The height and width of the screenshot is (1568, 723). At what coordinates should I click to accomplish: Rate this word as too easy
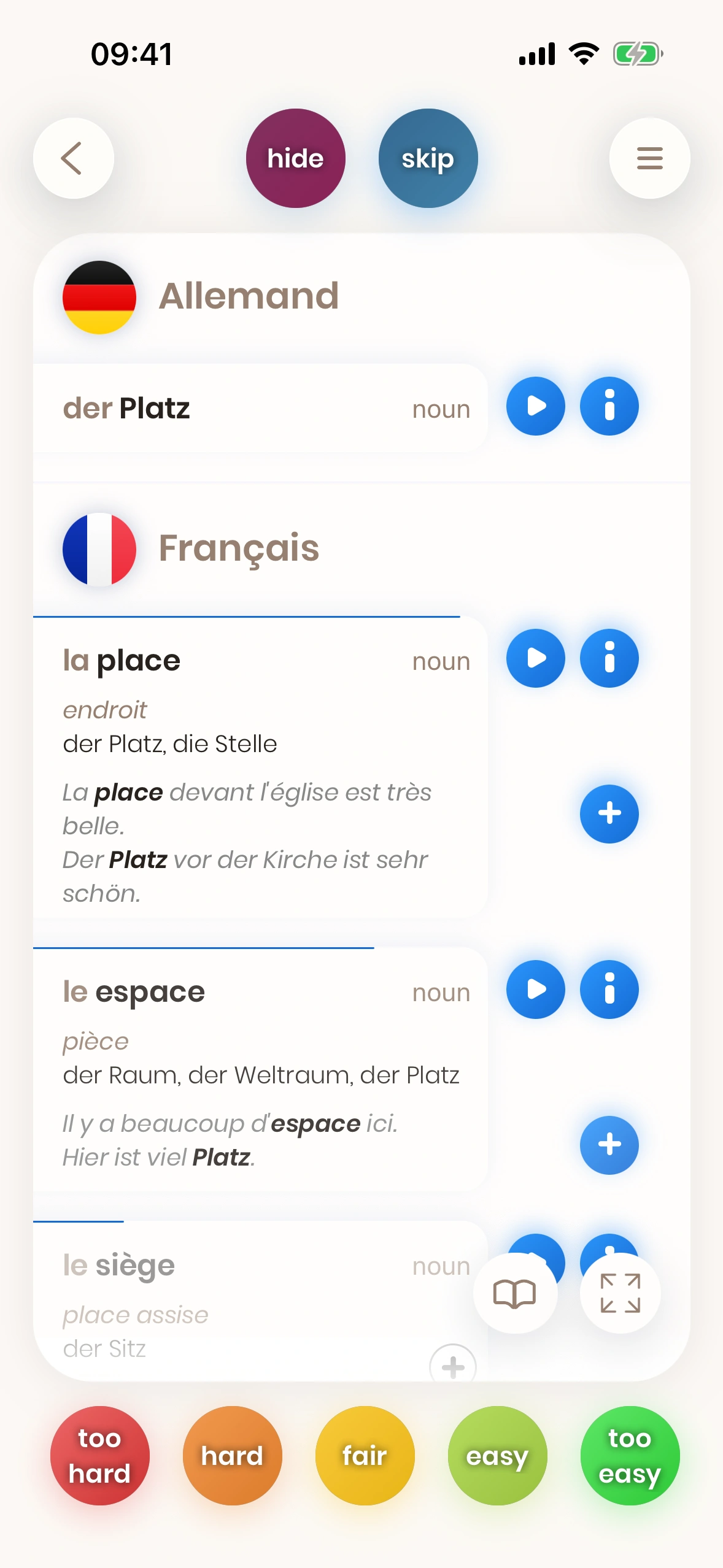click(630, 1455)
